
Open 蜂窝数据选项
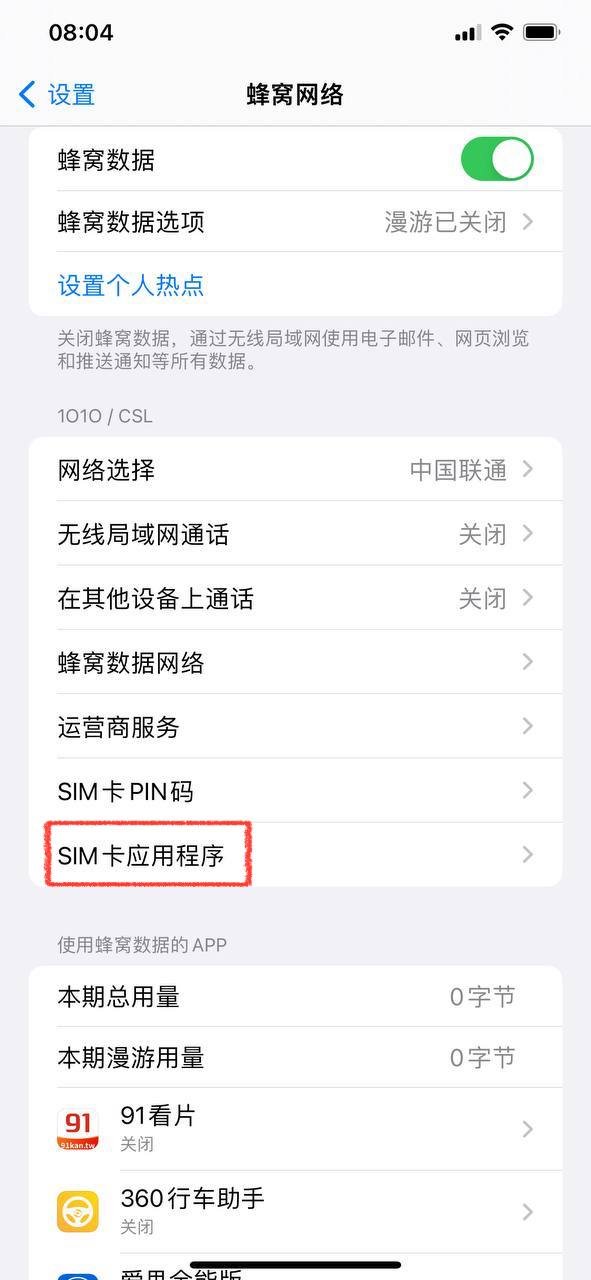tap(296, 222)
